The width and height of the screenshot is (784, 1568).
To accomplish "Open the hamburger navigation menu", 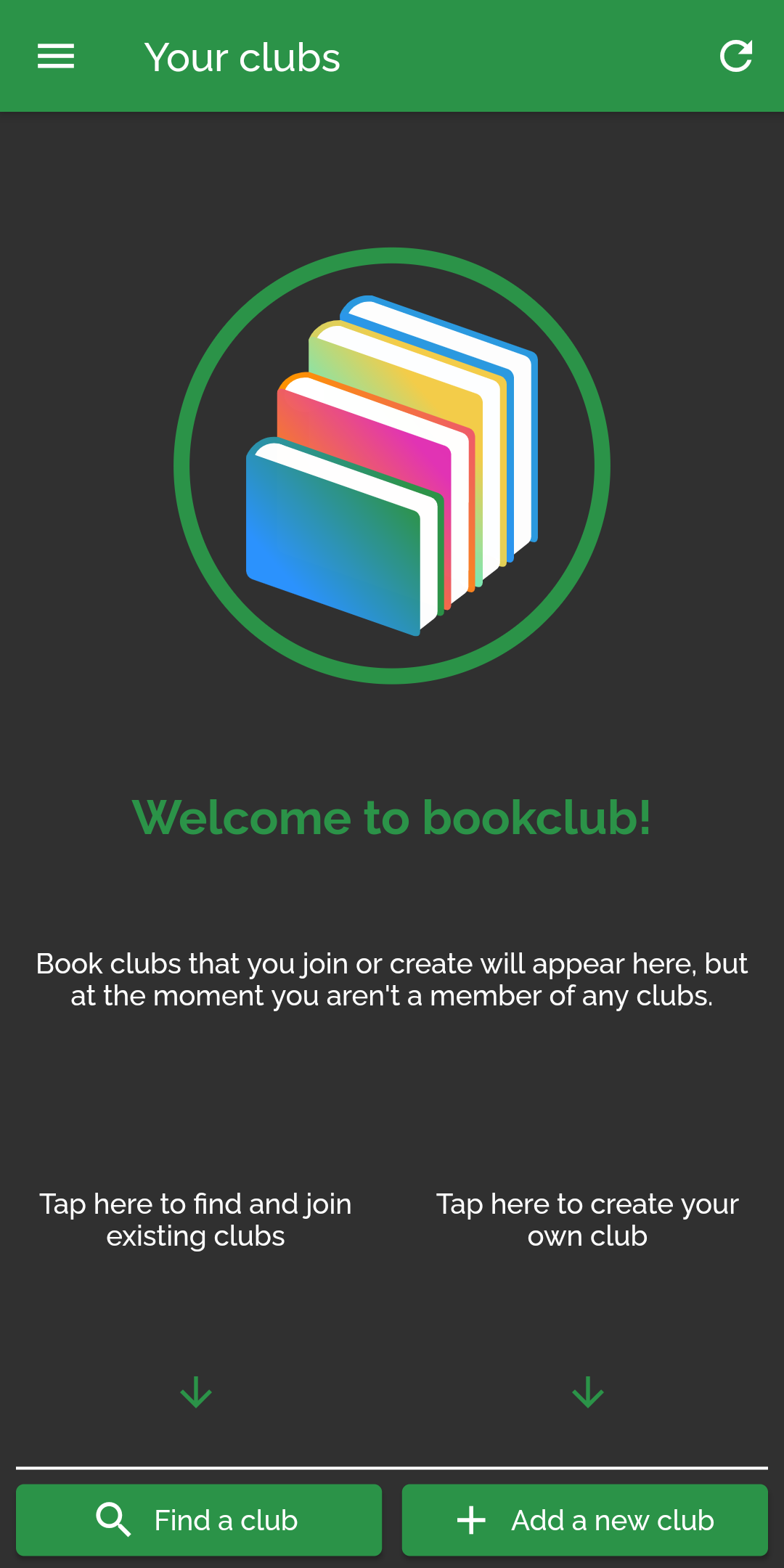I will point(56,57).
